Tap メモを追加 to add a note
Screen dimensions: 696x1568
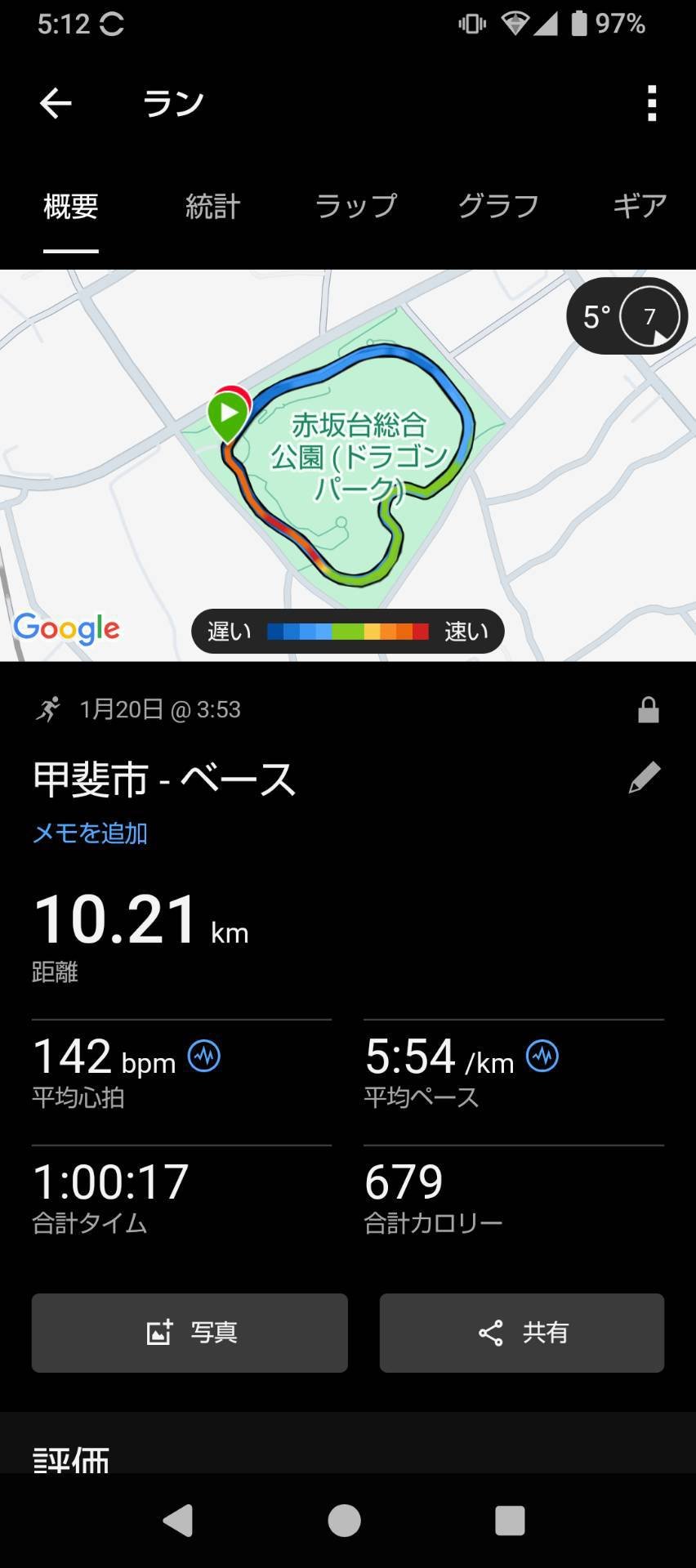tap(89, 833)
